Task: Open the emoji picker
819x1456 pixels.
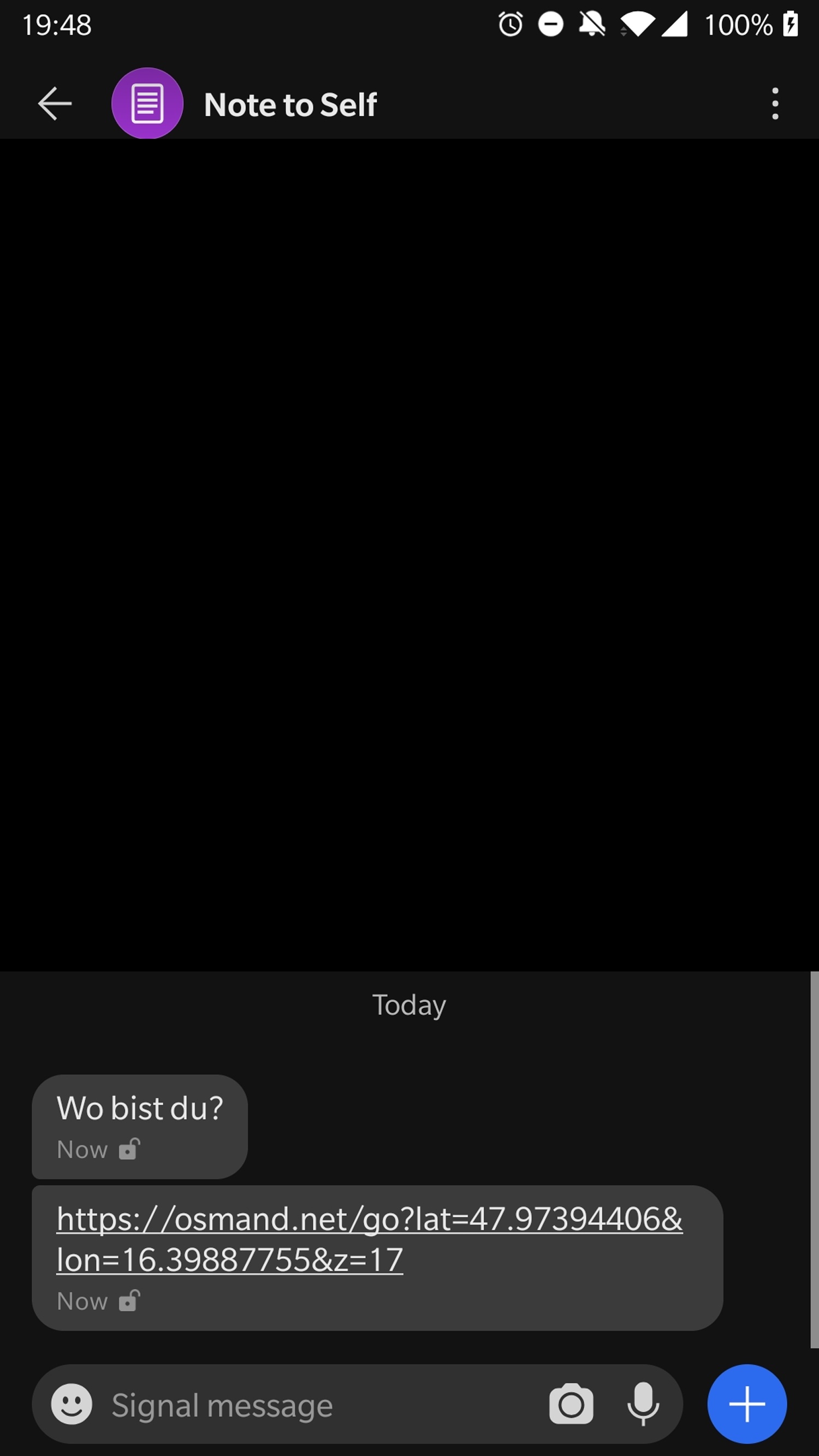Action: pos(72,1404)
